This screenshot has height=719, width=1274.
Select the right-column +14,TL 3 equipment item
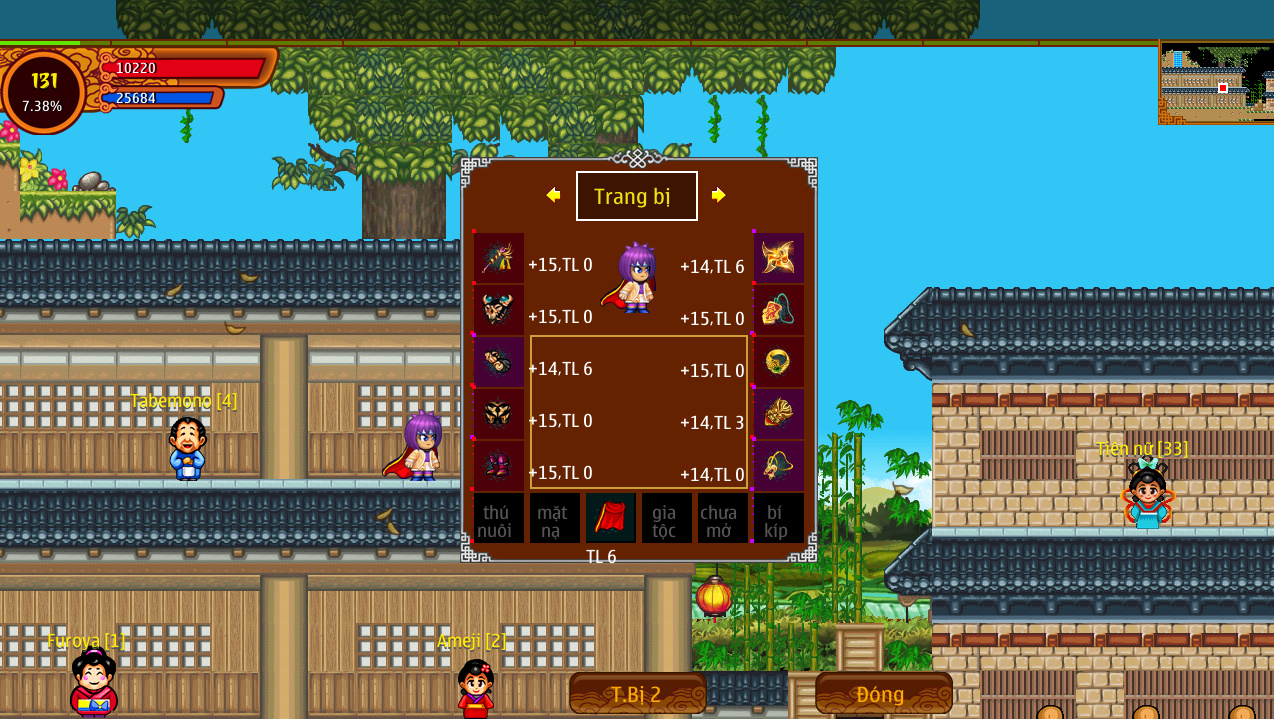point(778,414)
